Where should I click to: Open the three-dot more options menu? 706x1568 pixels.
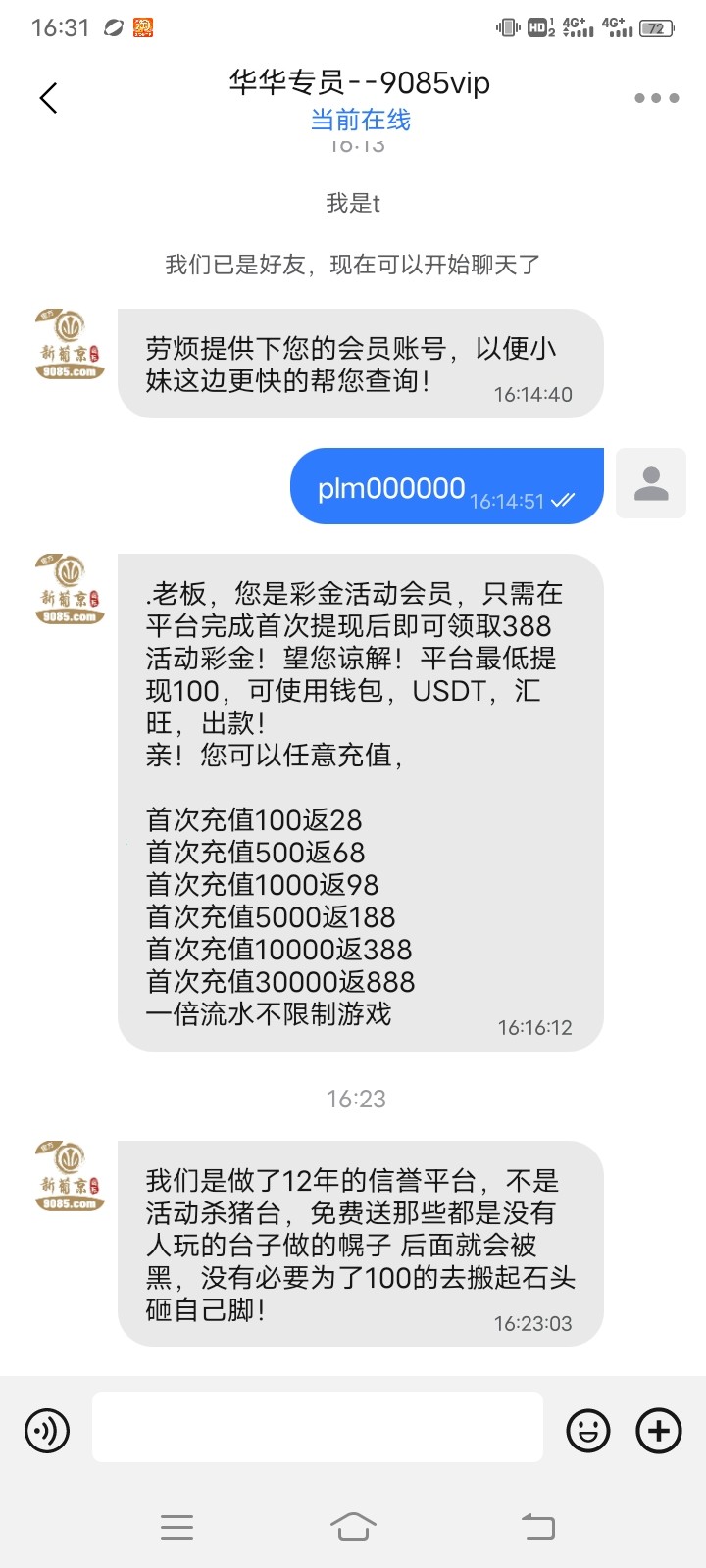coord(656,98)
